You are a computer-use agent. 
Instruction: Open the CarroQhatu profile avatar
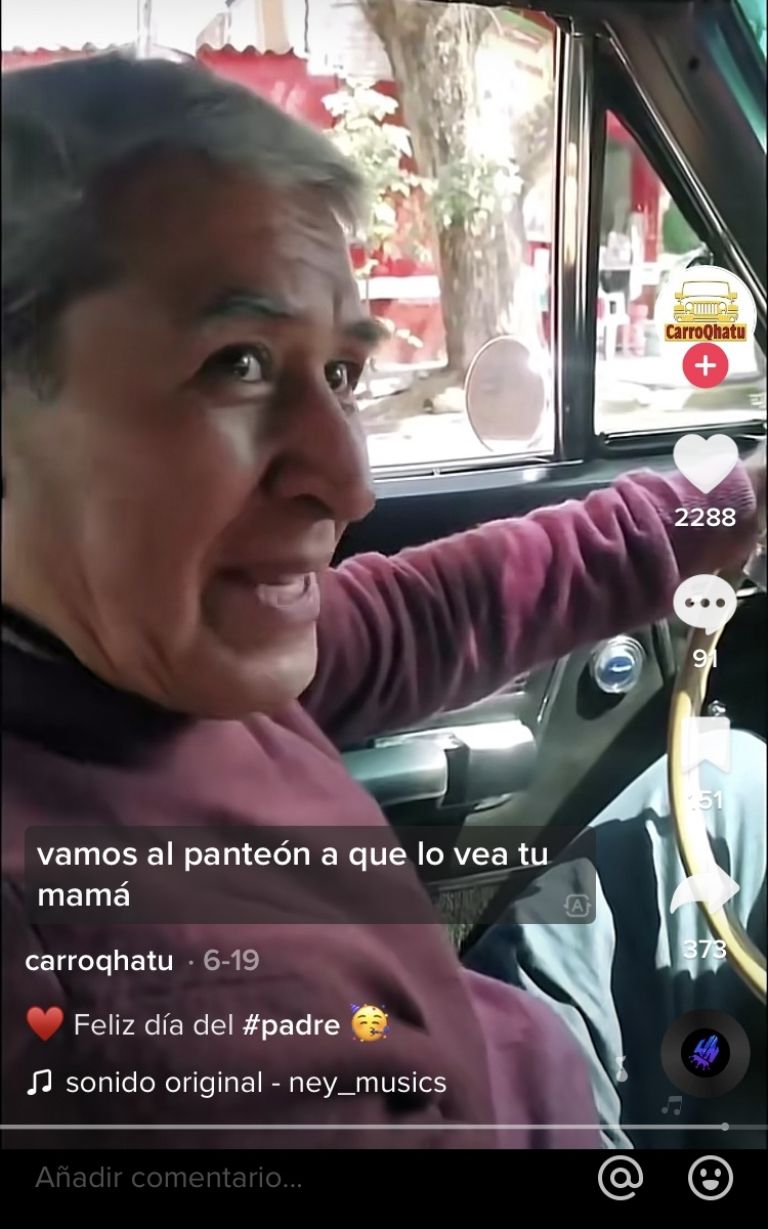tap(705, 312)
